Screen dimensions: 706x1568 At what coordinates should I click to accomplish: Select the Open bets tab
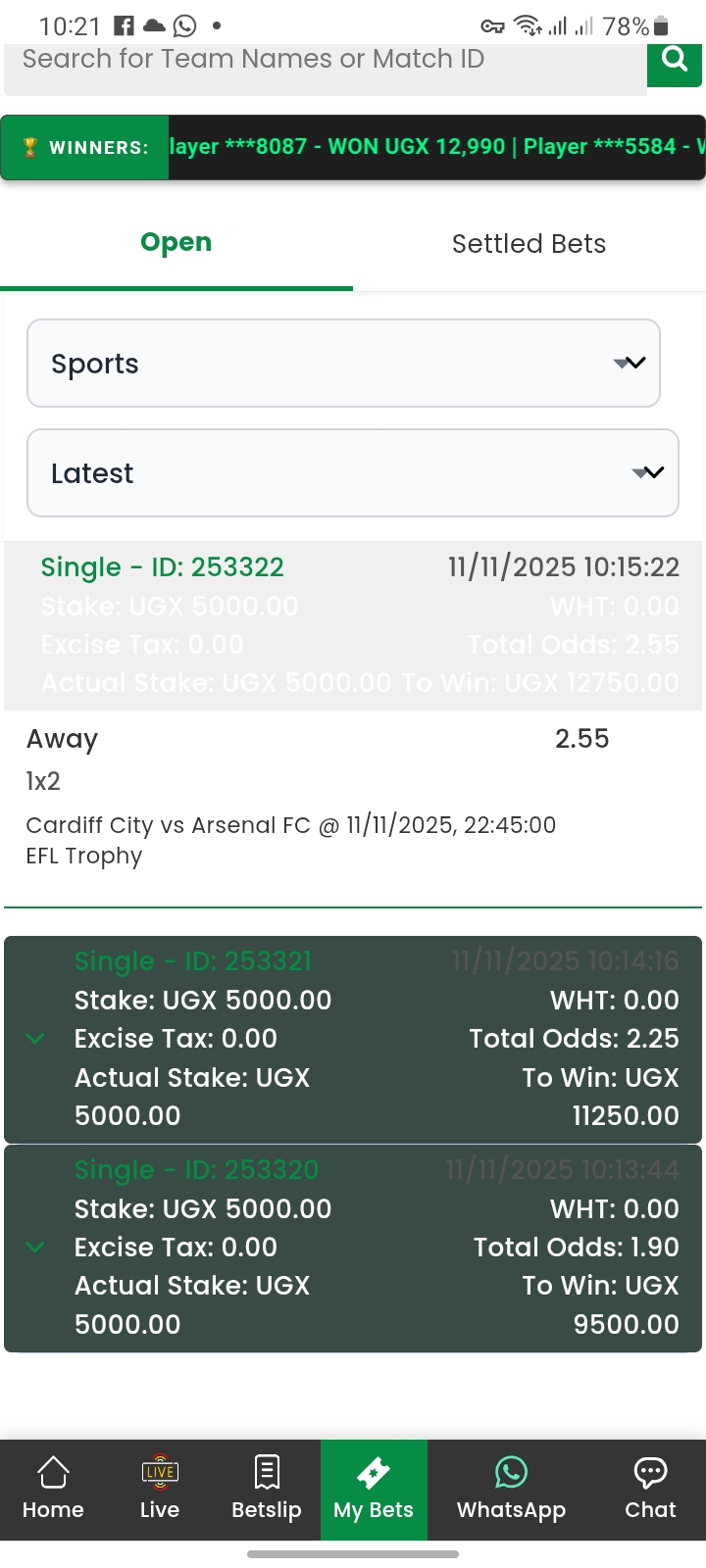click(x=176, y=243)
